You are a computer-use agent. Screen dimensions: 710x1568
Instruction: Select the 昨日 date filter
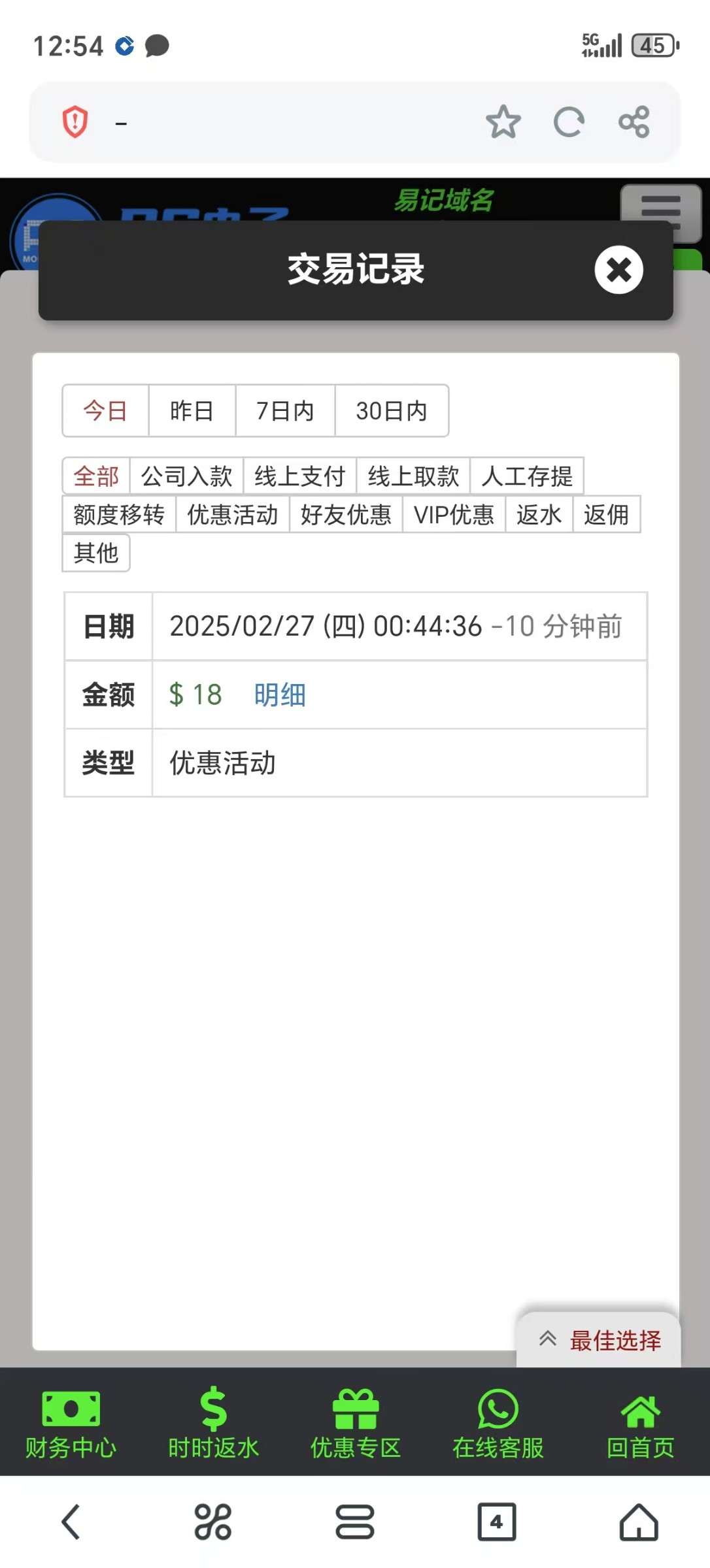[192, 411]
